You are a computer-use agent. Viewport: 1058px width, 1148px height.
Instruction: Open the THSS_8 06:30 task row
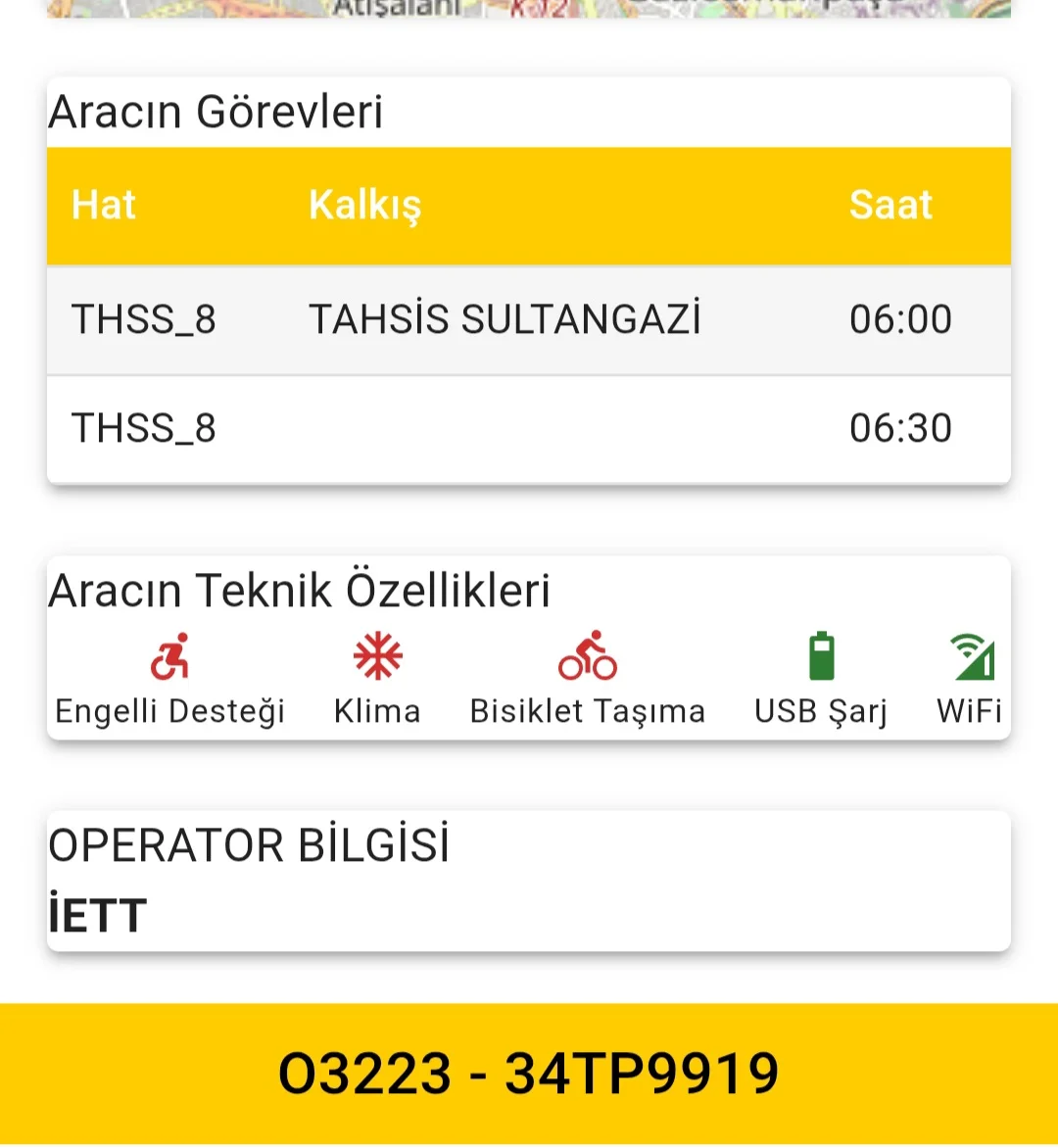click(529, 429)
